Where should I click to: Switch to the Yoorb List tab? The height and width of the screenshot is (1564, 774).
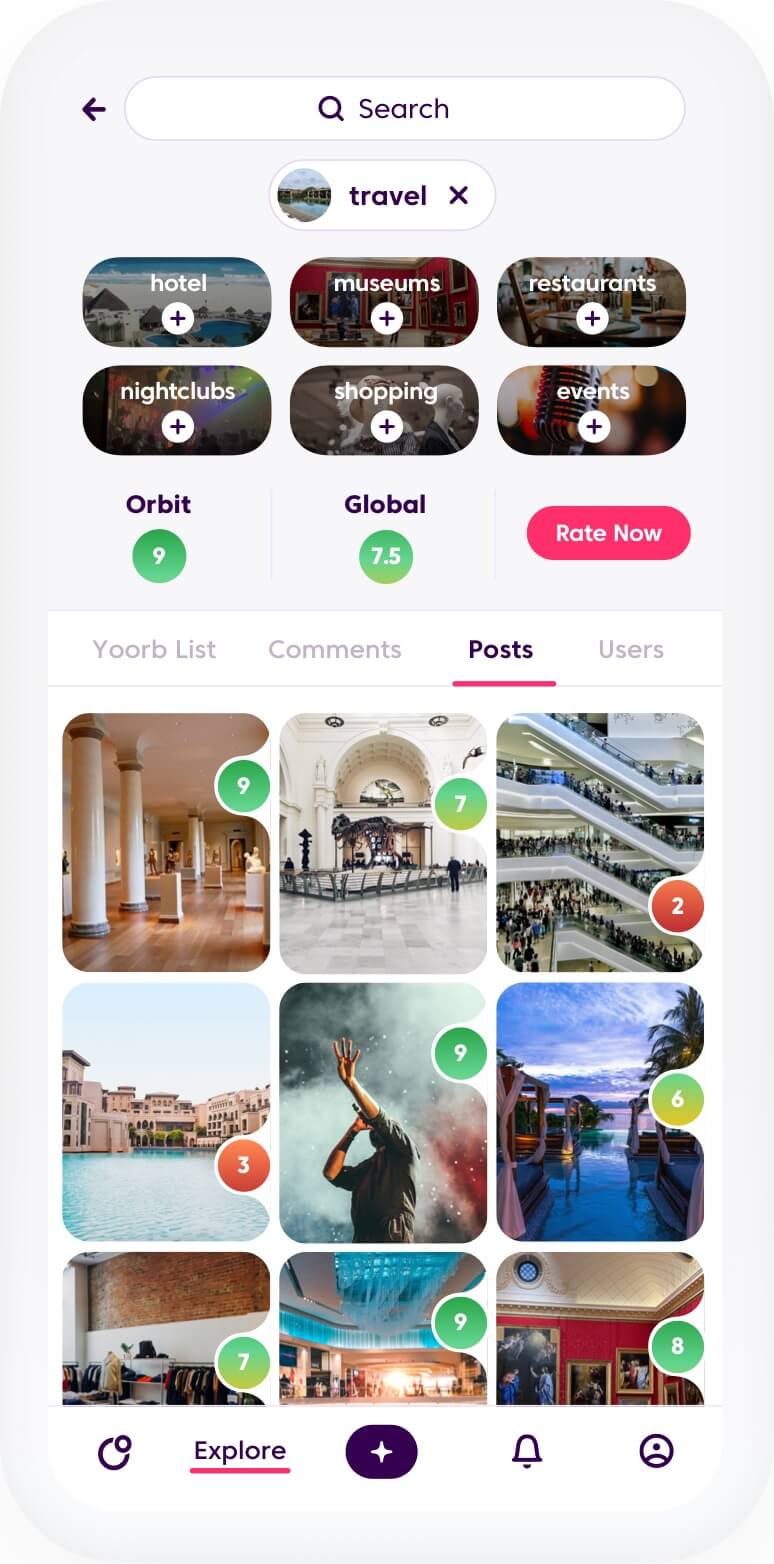tap(154, 649)
